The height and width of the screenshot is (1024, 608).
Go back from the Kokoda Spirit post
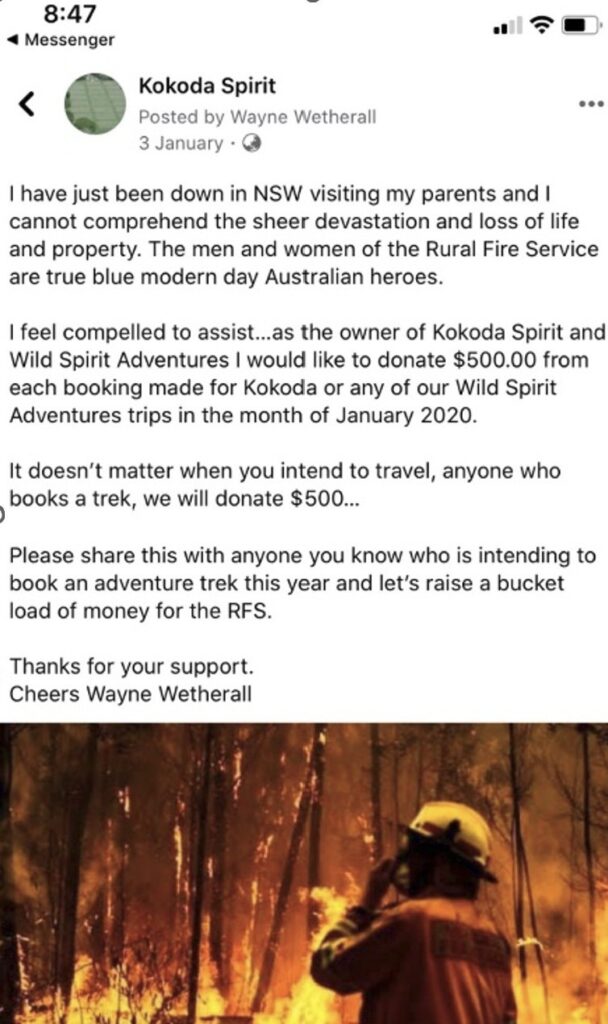28,103
